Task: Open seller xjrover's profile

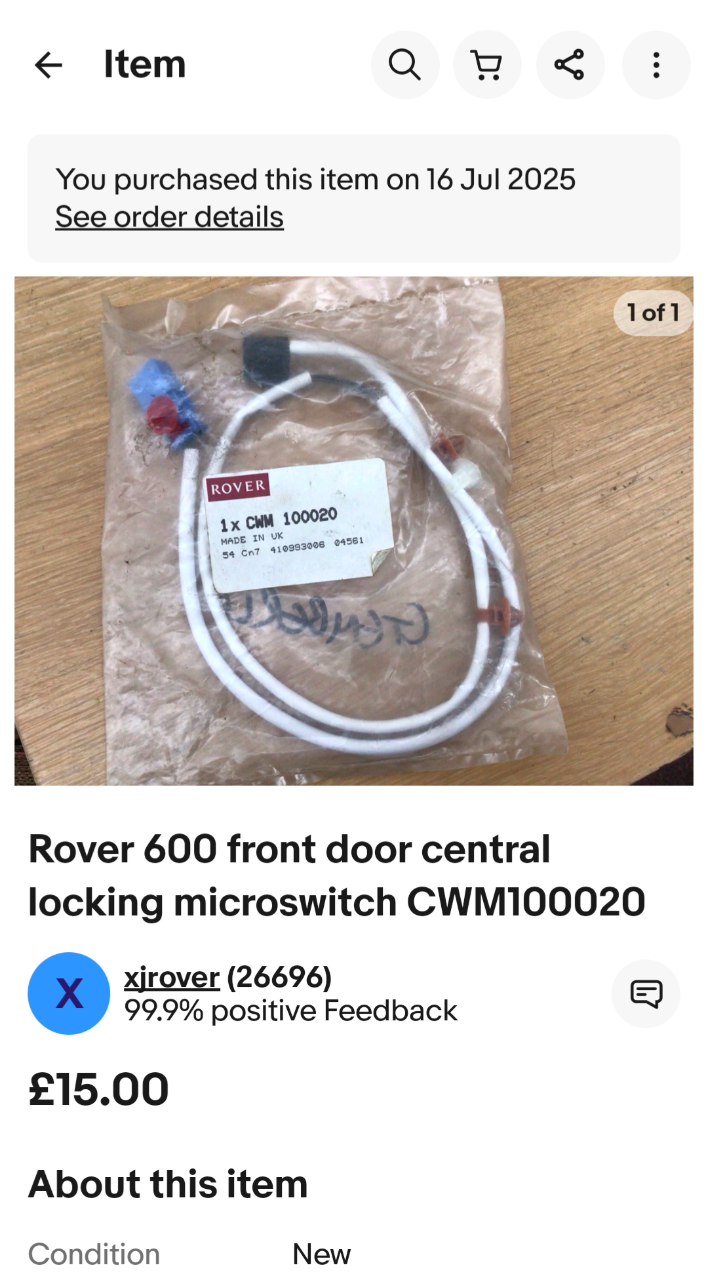Action: pyautogui.click(x=171, y=977)
